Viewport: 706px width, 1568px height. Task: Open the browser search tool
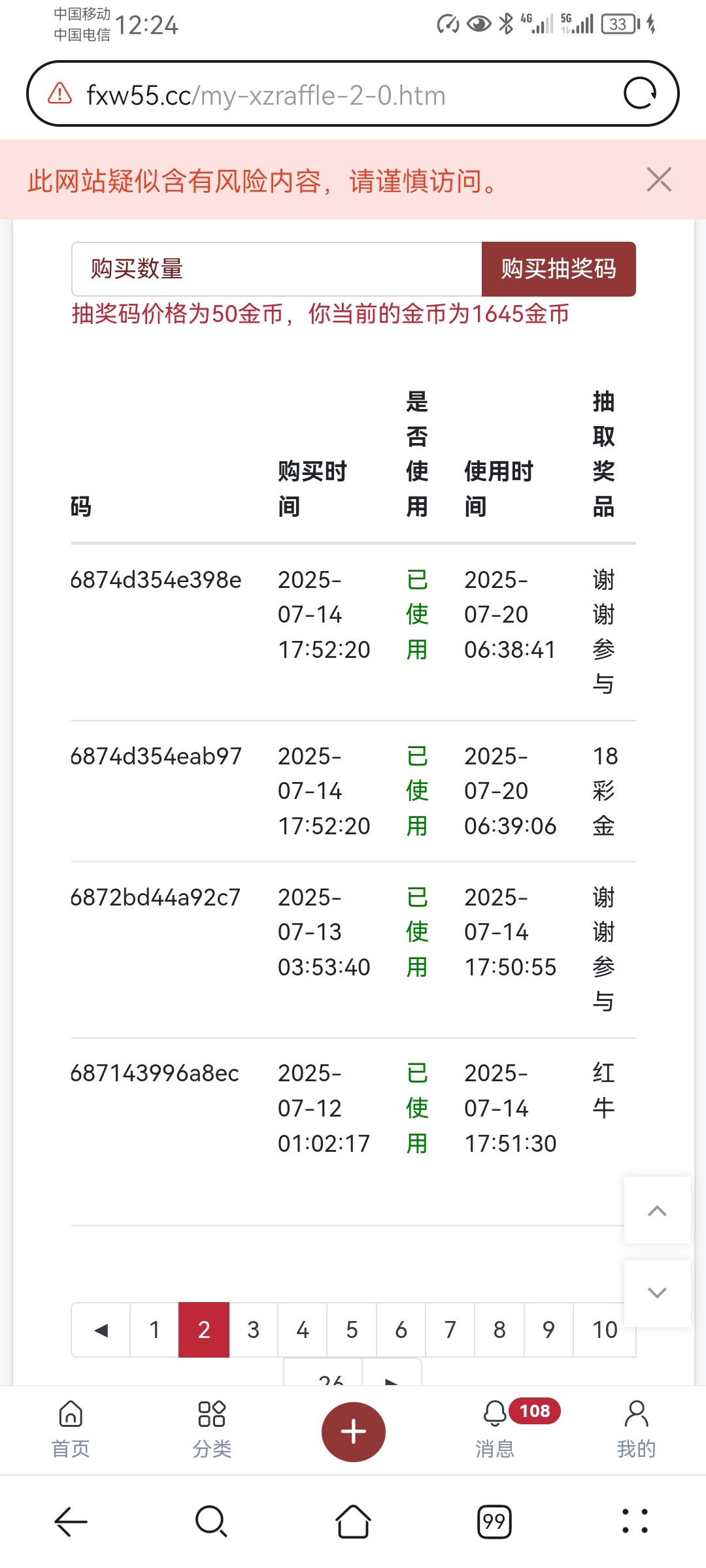(211, 1522)
